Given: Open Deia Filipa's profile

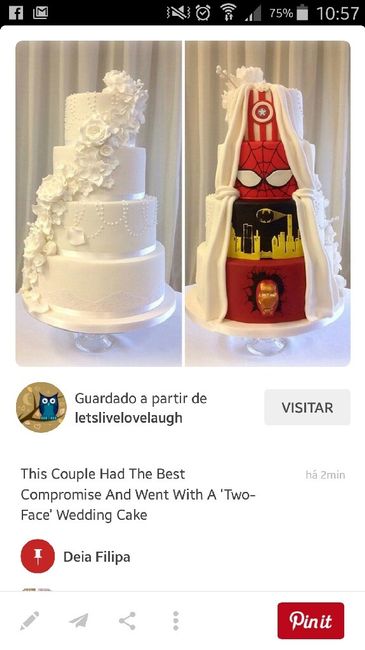Looking at the screenshot, I should (97, 557).
